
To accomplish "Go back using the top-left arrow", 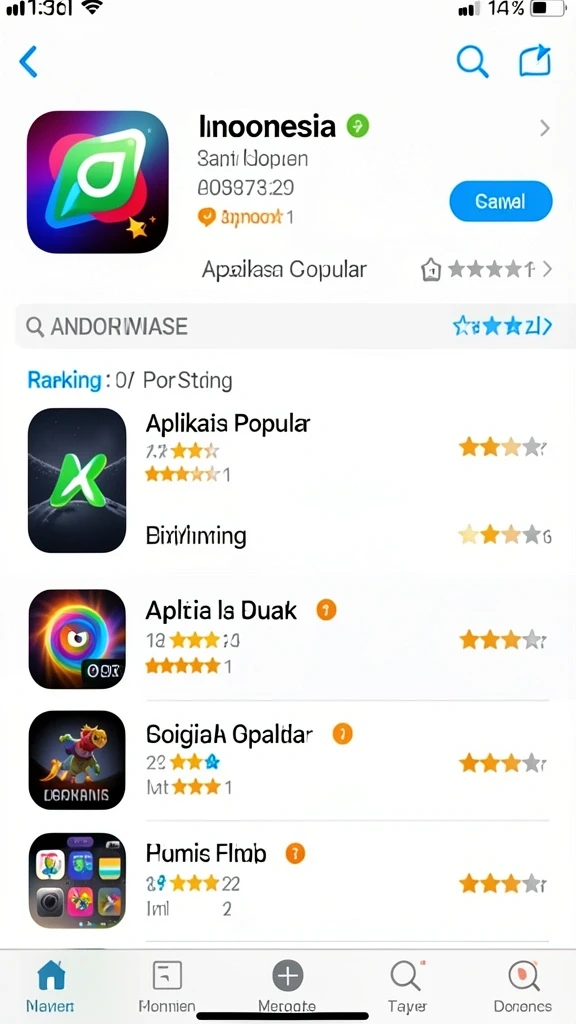I will click(28, 62).
